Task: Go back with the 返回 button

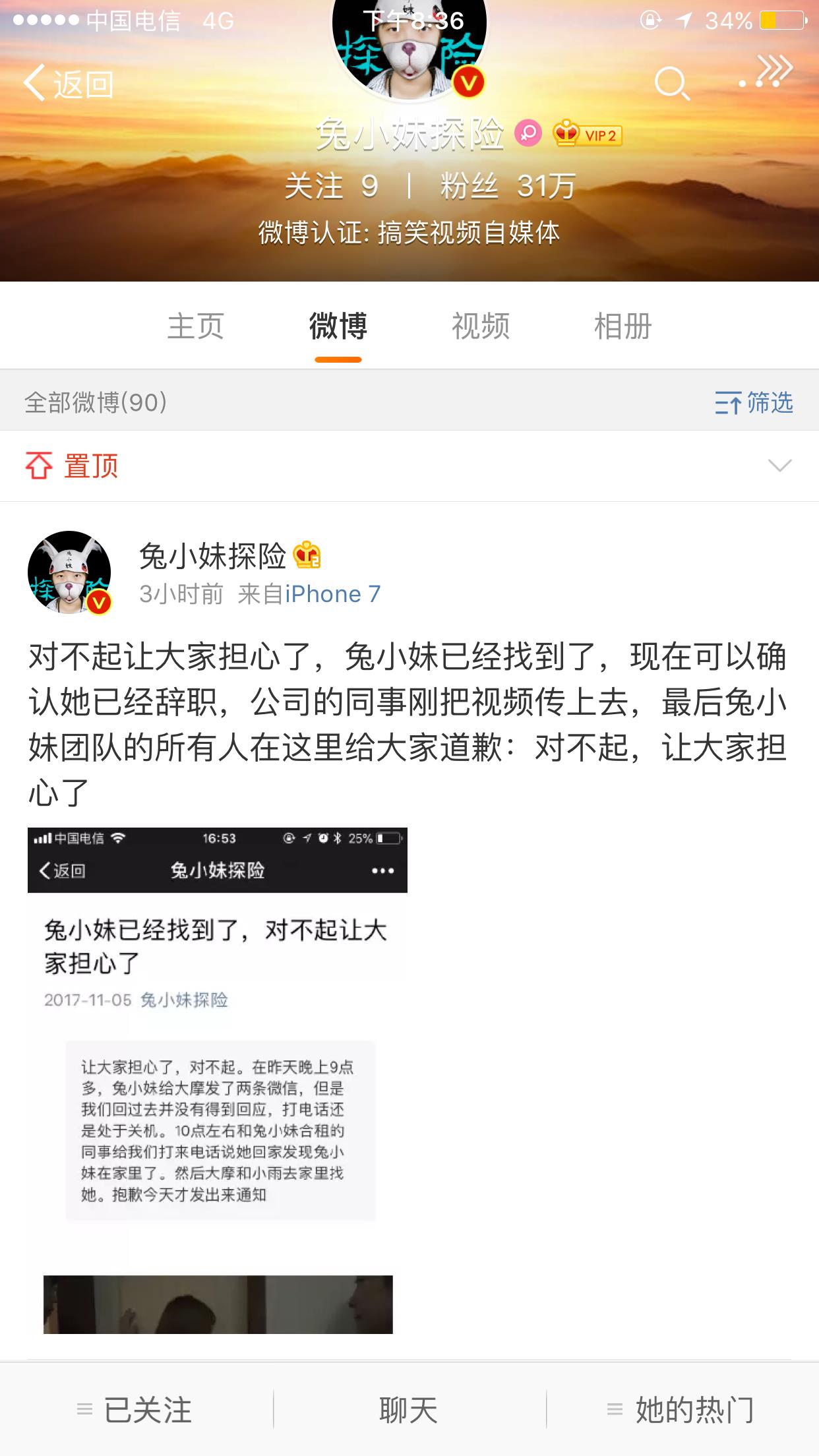Action: point(68,84)
